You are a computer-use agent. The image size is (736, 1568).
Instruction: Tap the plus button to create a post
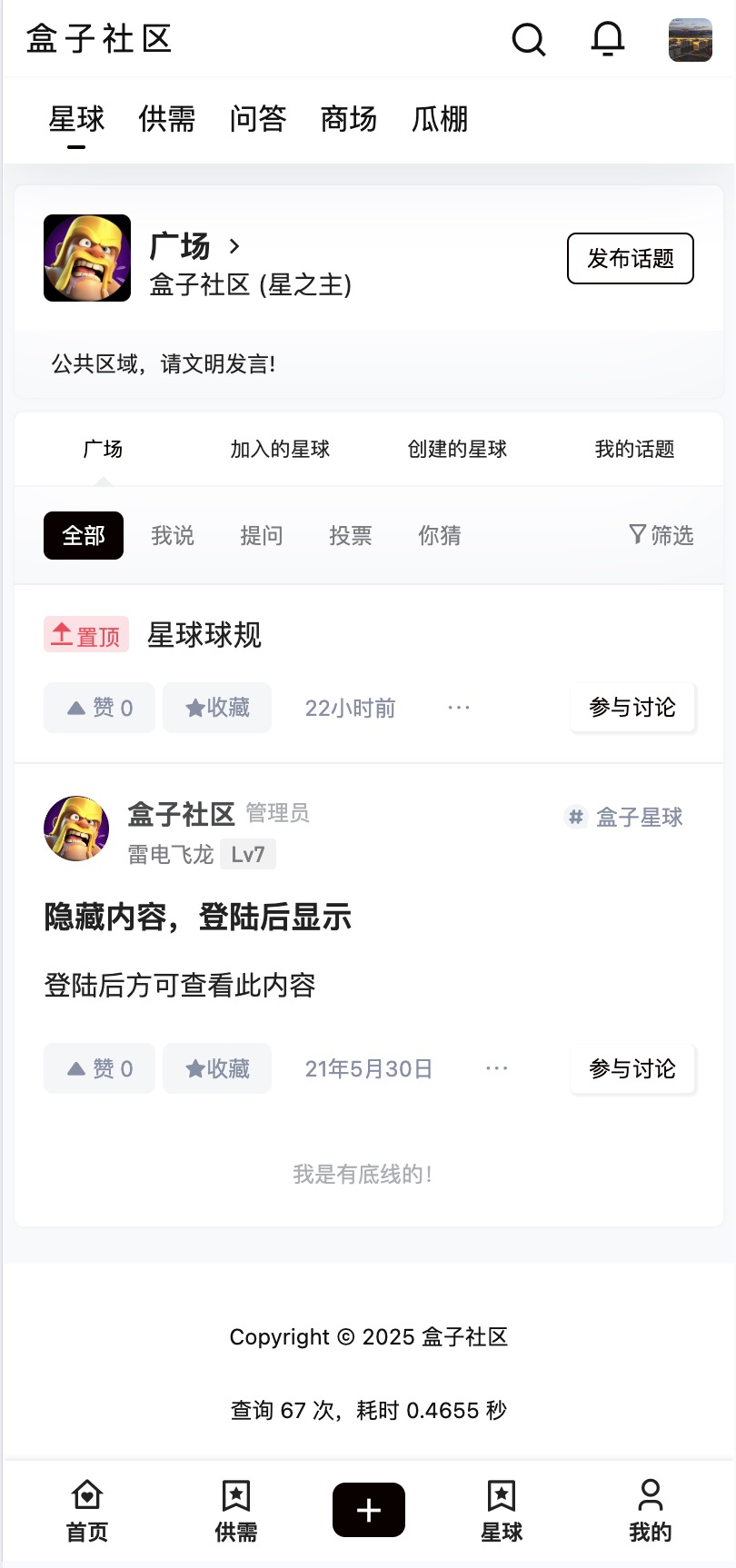pyautogui.click(x=368, y=1510)
